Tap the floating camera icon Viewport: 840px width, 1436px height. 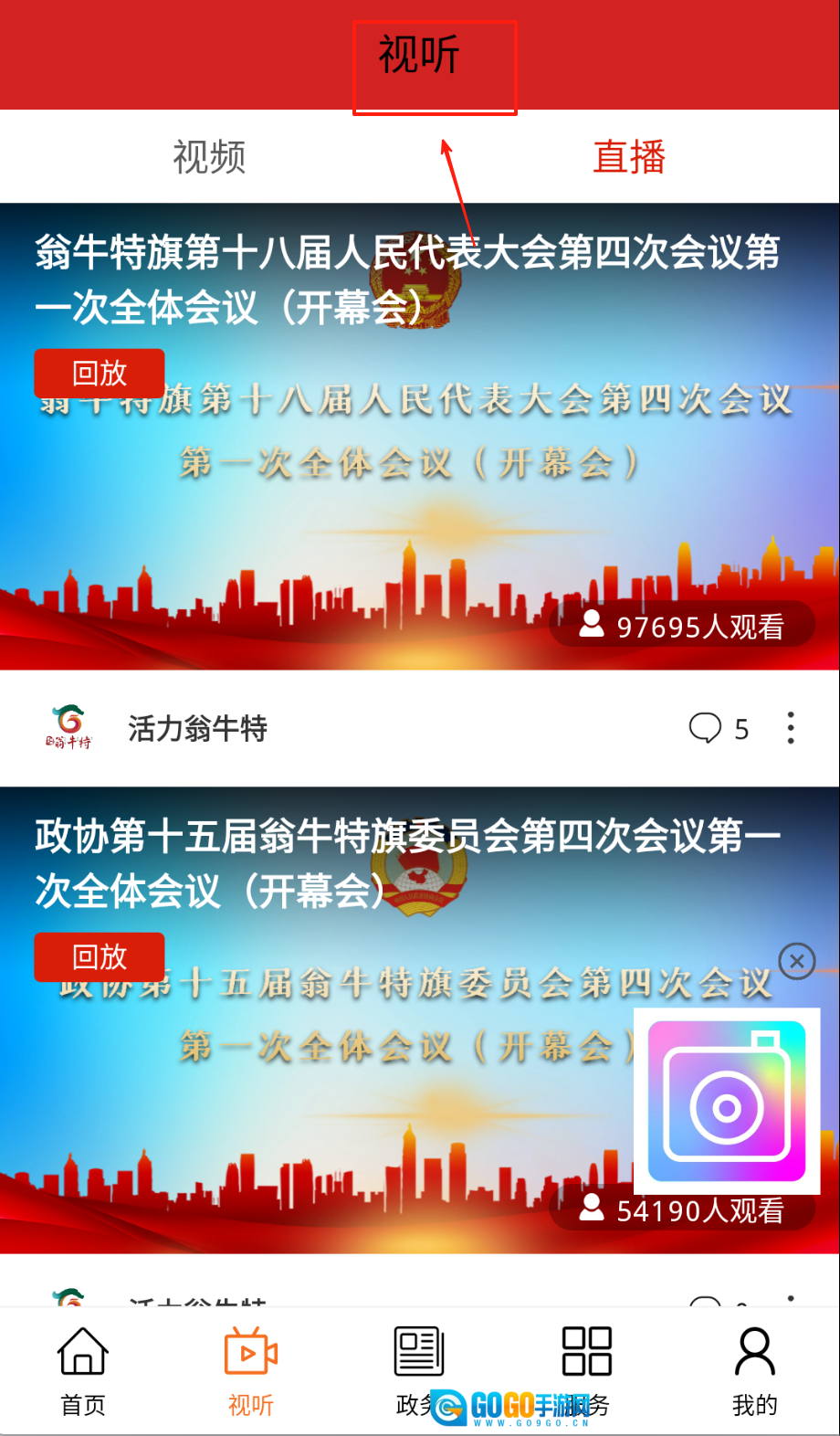[x=727, y=1101]
